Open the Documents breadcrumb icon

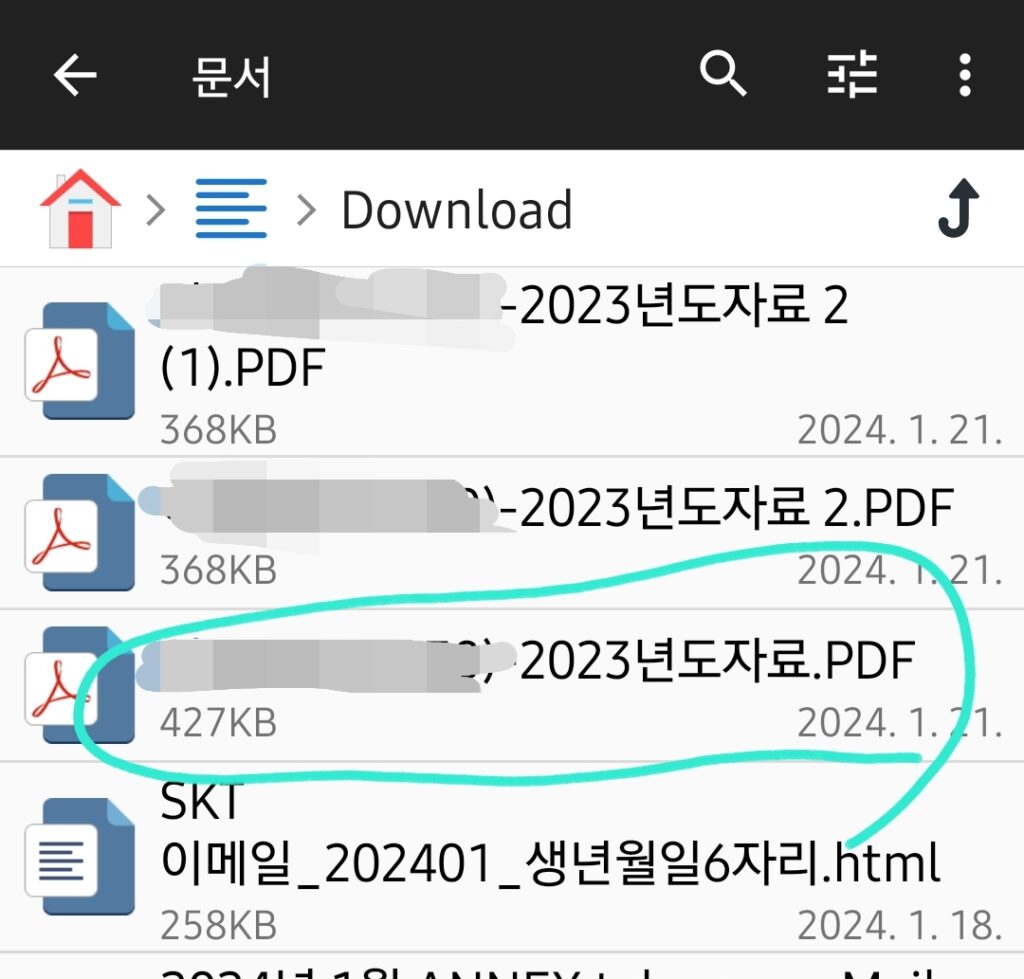click(231, 209)
